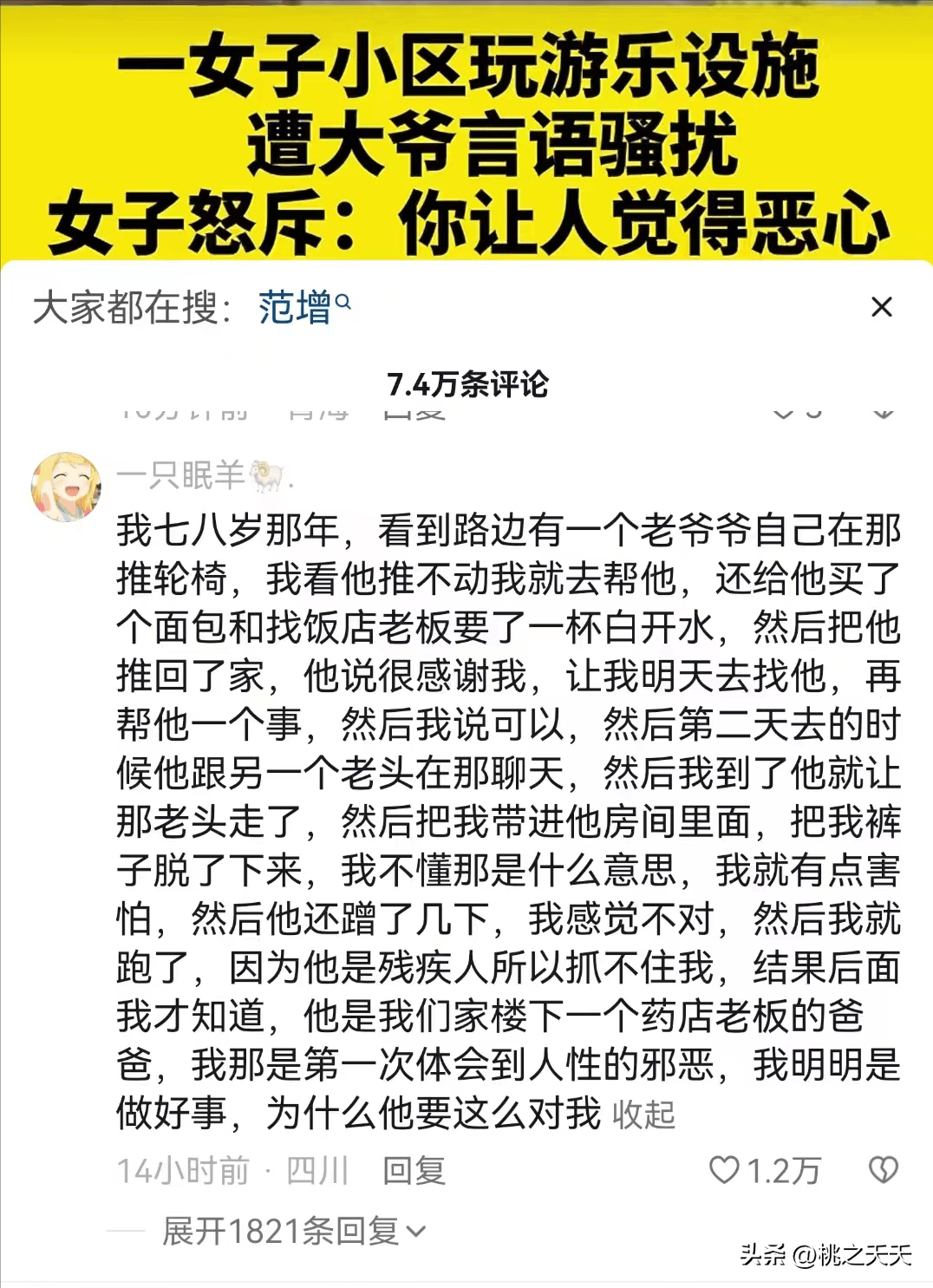The image size is (933, 1288).
Task: Open username 一只眠羊
Action: pyautogui.click(x=181, y=475)
